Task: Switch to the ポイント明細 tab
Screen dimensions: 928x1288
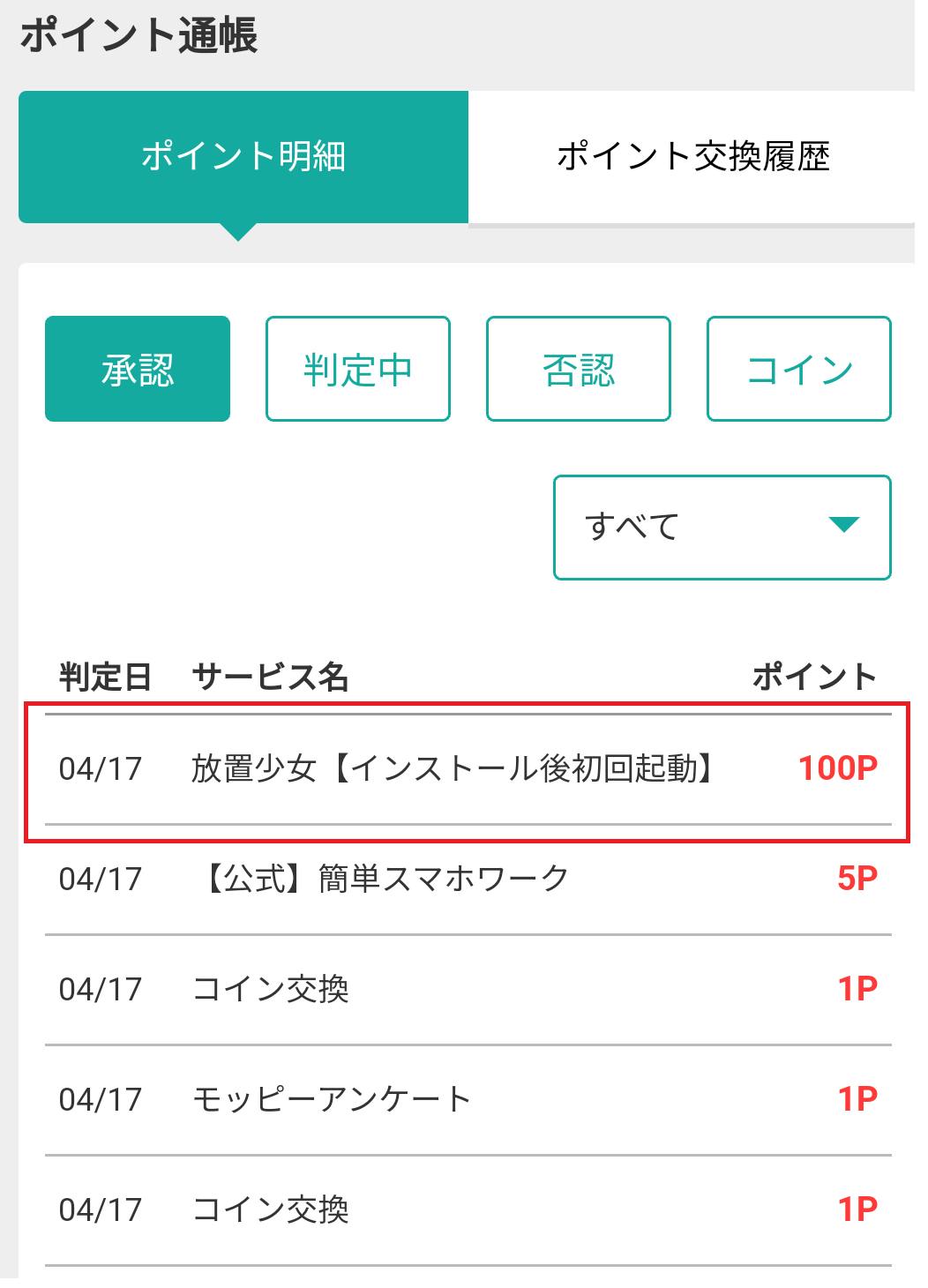Action: 243,157
